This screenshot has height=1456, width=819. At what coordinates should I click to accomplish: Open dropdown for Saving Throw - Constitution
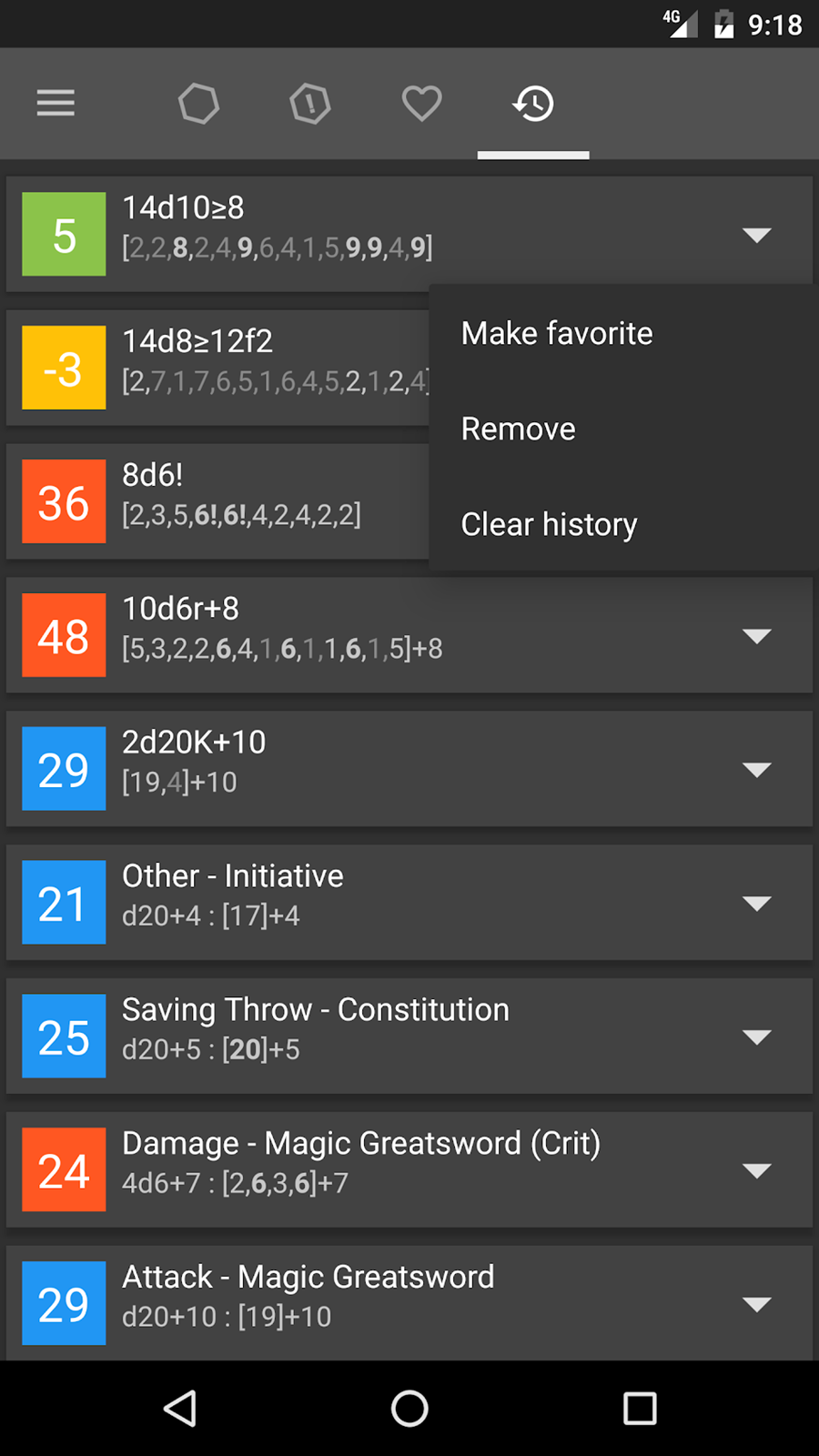click(x=757, y=1036)
